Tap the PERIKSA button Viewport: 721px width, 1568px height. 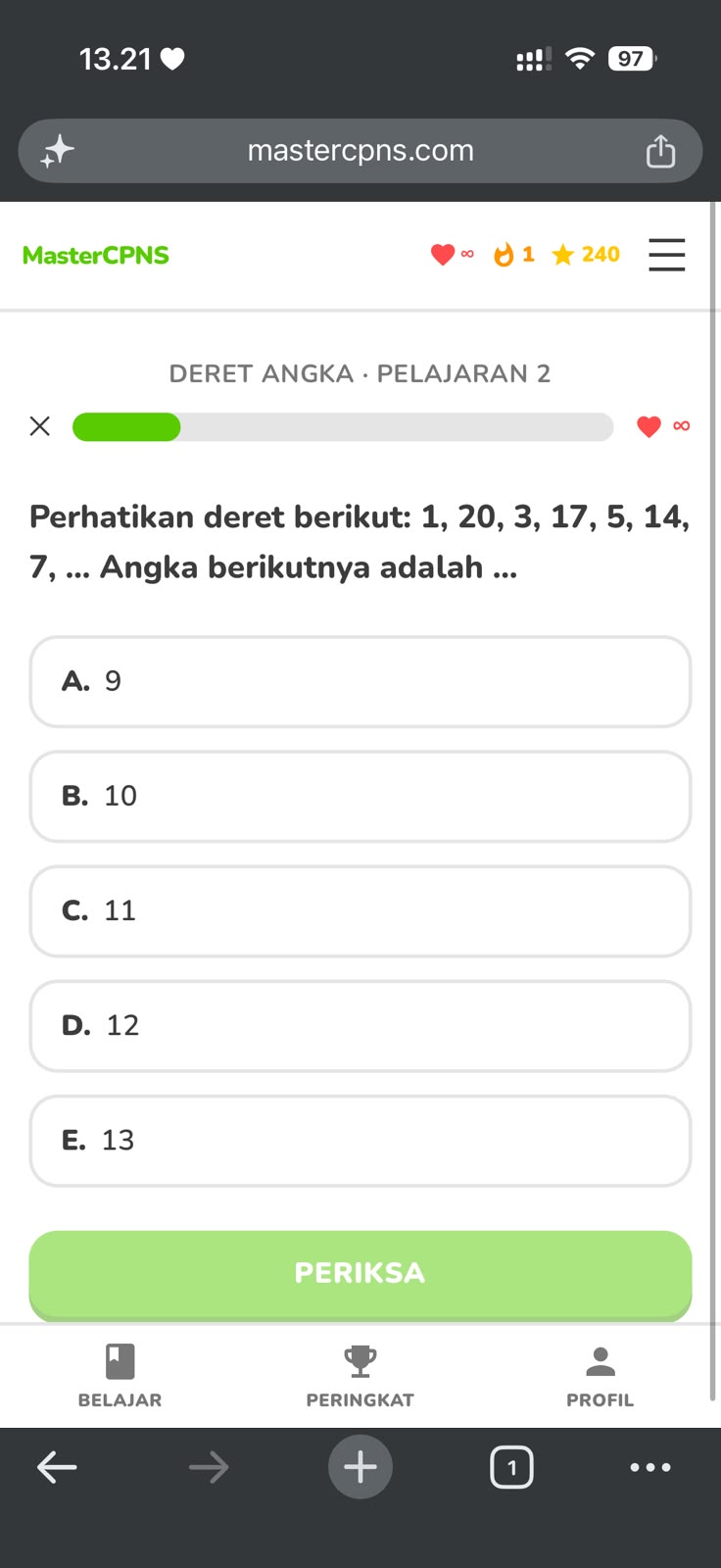point(360,1274)
